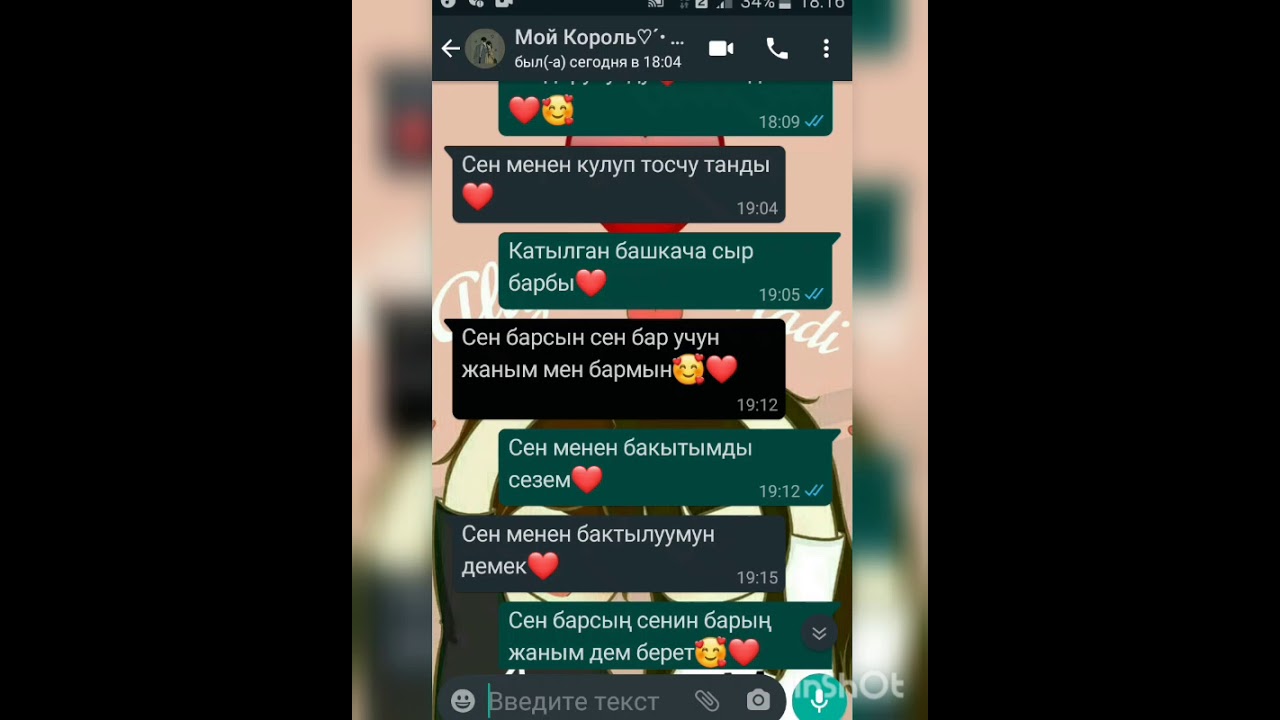The height and width of the screenshot is (720, 1280).
Task: Open the emoji picker
Action: (x=462, y=701)
